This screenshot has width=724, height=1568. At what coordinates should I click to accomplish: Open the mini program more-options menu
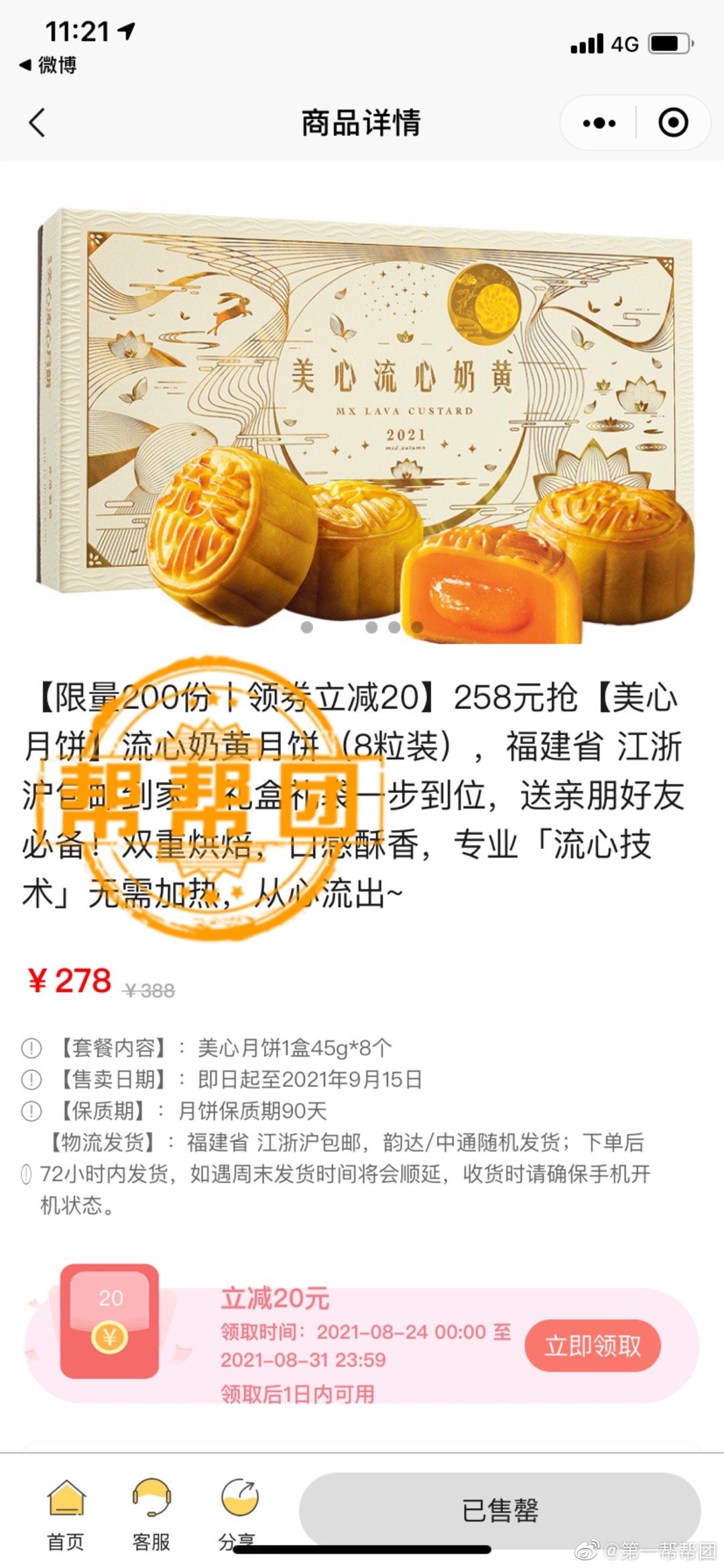599,123
